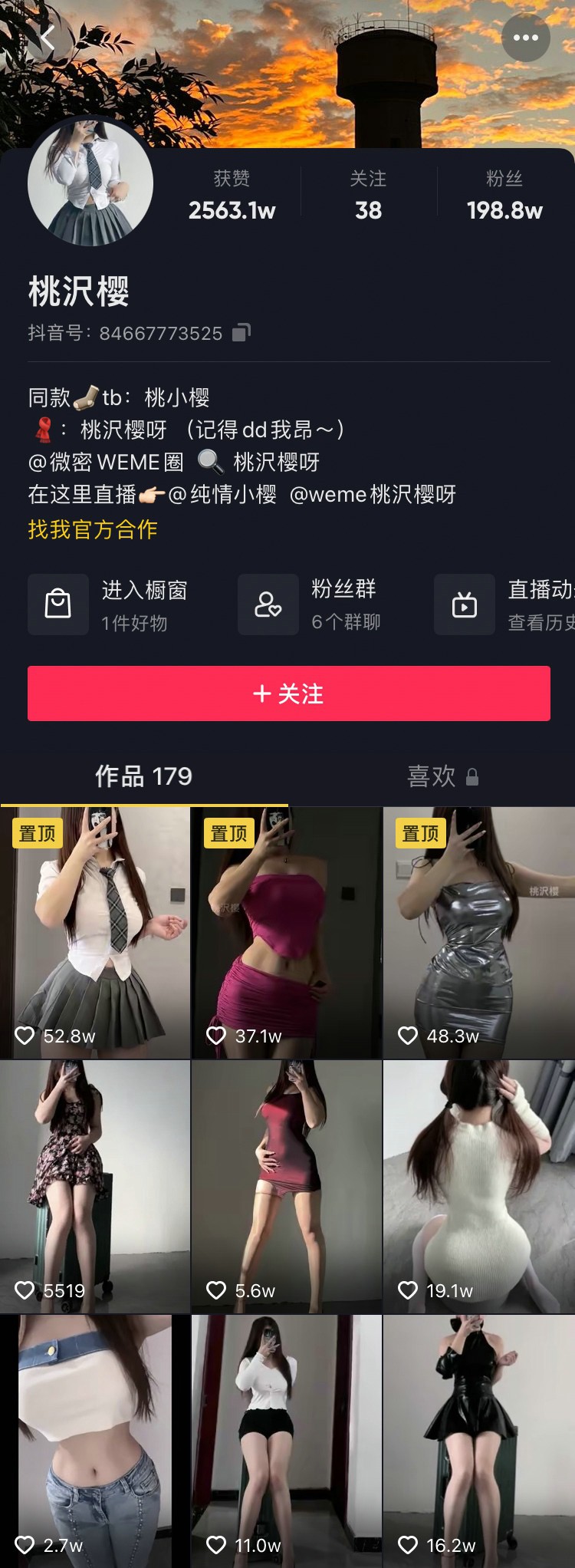575x1568 pixels.
Task: Open the 找我官方合作 link
Action: click(x=93, y=529)
